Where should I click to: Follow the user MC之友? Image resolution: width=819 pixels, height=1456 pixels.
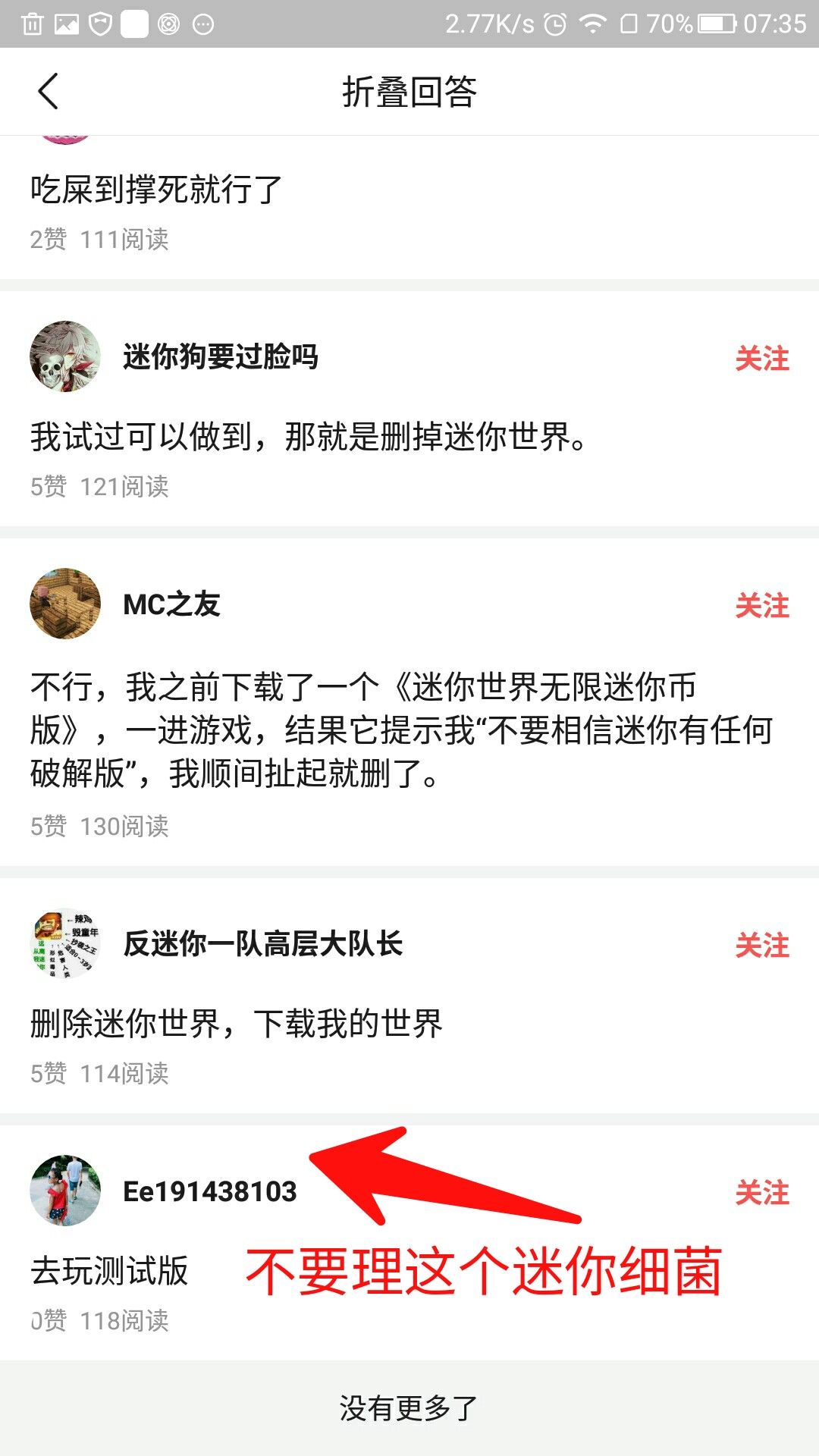click(761, 605)
